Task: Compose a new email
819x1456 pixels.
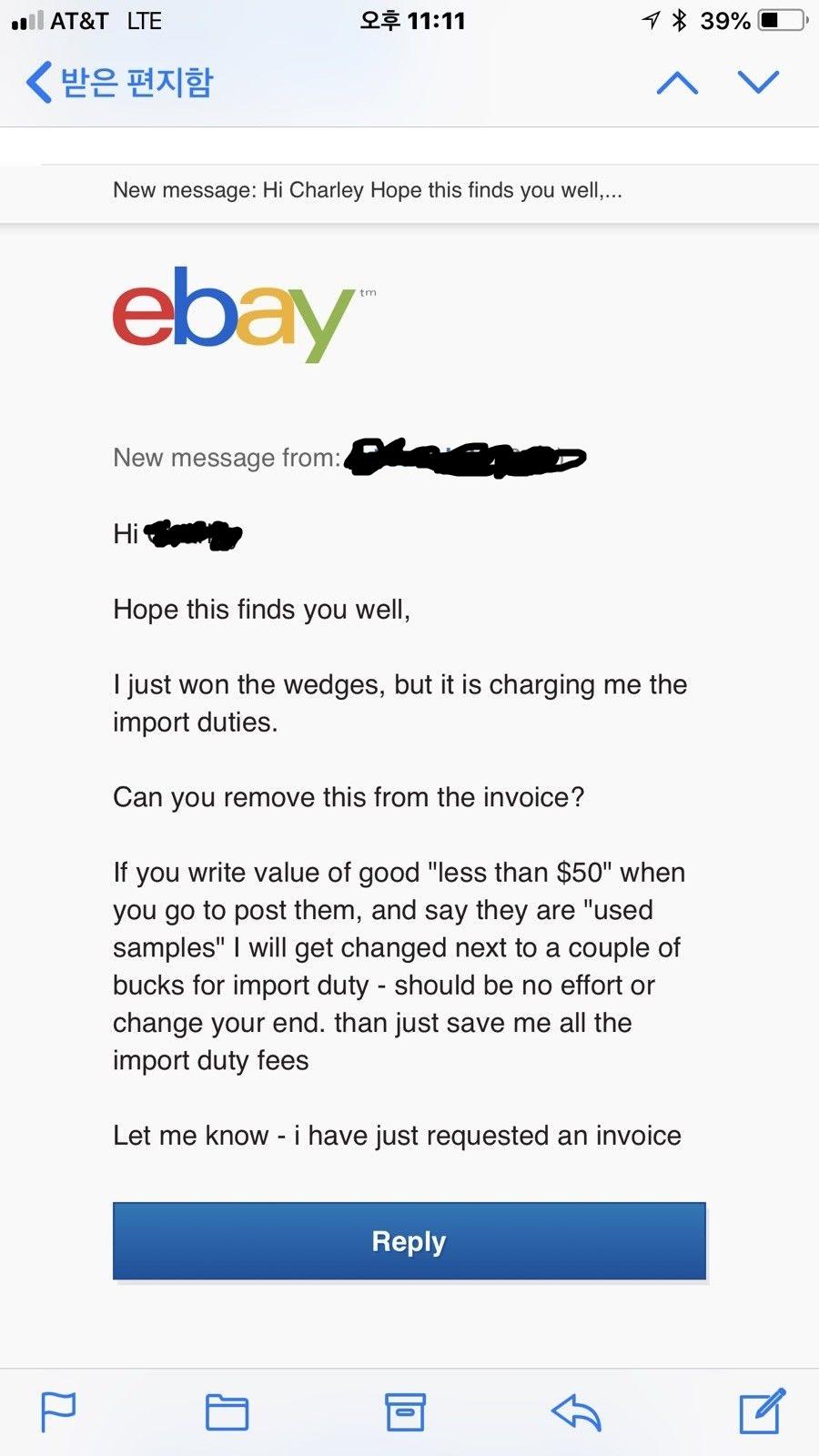Action: pyautogui.click(x=762, y=1410)
